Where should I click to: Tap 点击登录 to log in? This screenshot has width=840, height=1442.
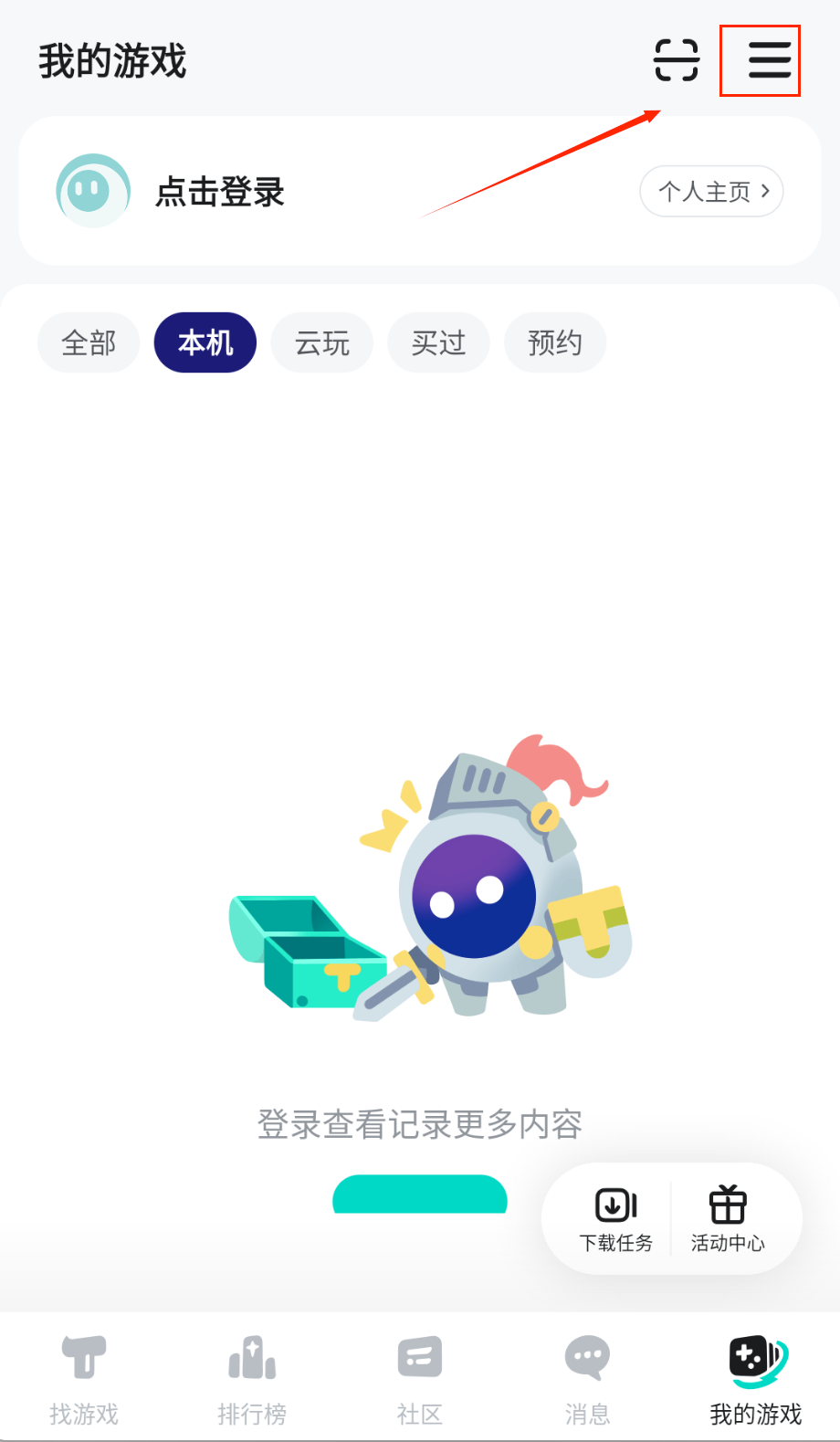[220, 192]
